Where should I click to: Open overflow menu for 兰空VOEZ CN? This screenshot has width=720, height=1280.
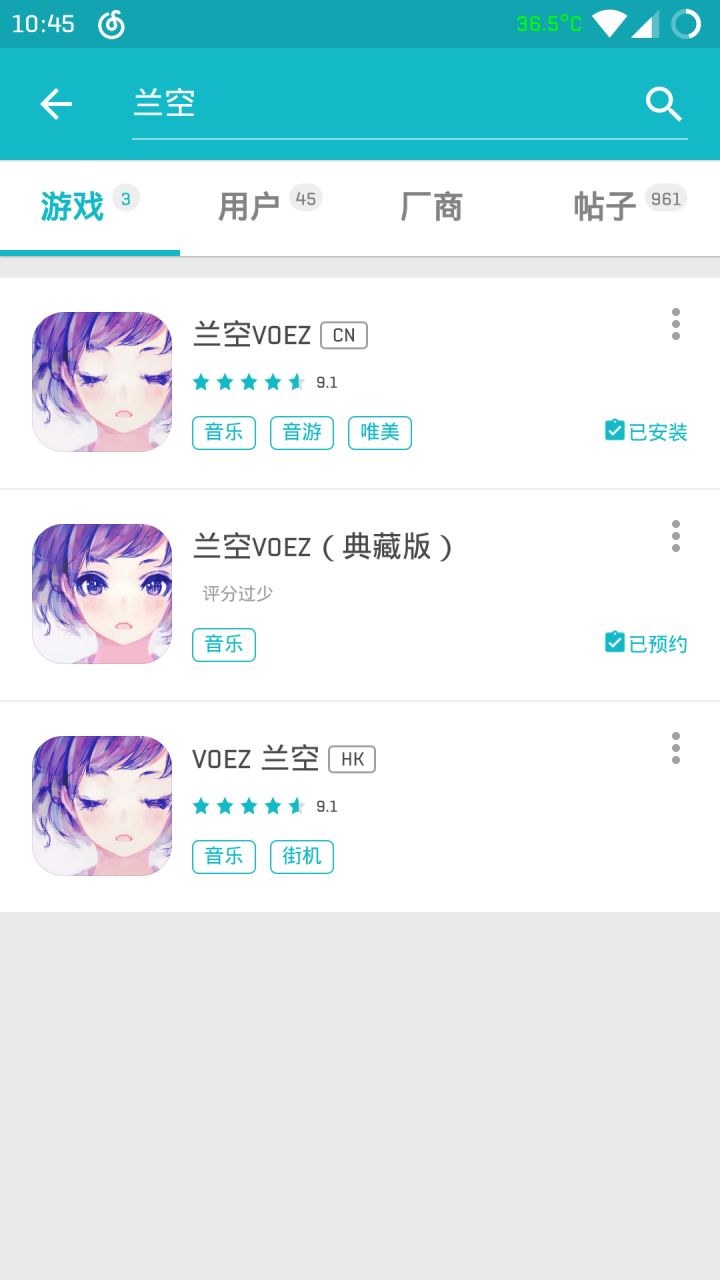[676, 324]
